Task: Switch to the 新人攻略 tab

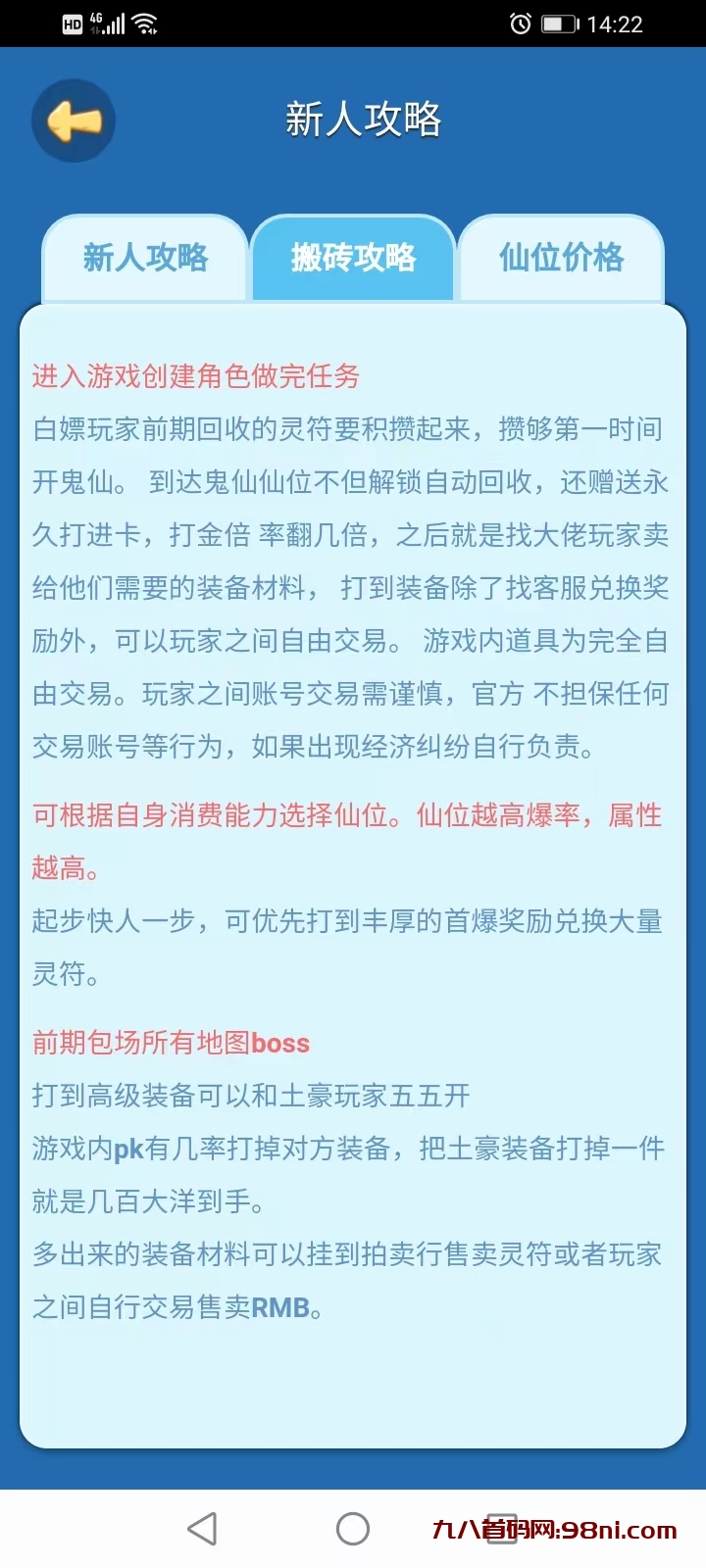Action: [145, 258]
